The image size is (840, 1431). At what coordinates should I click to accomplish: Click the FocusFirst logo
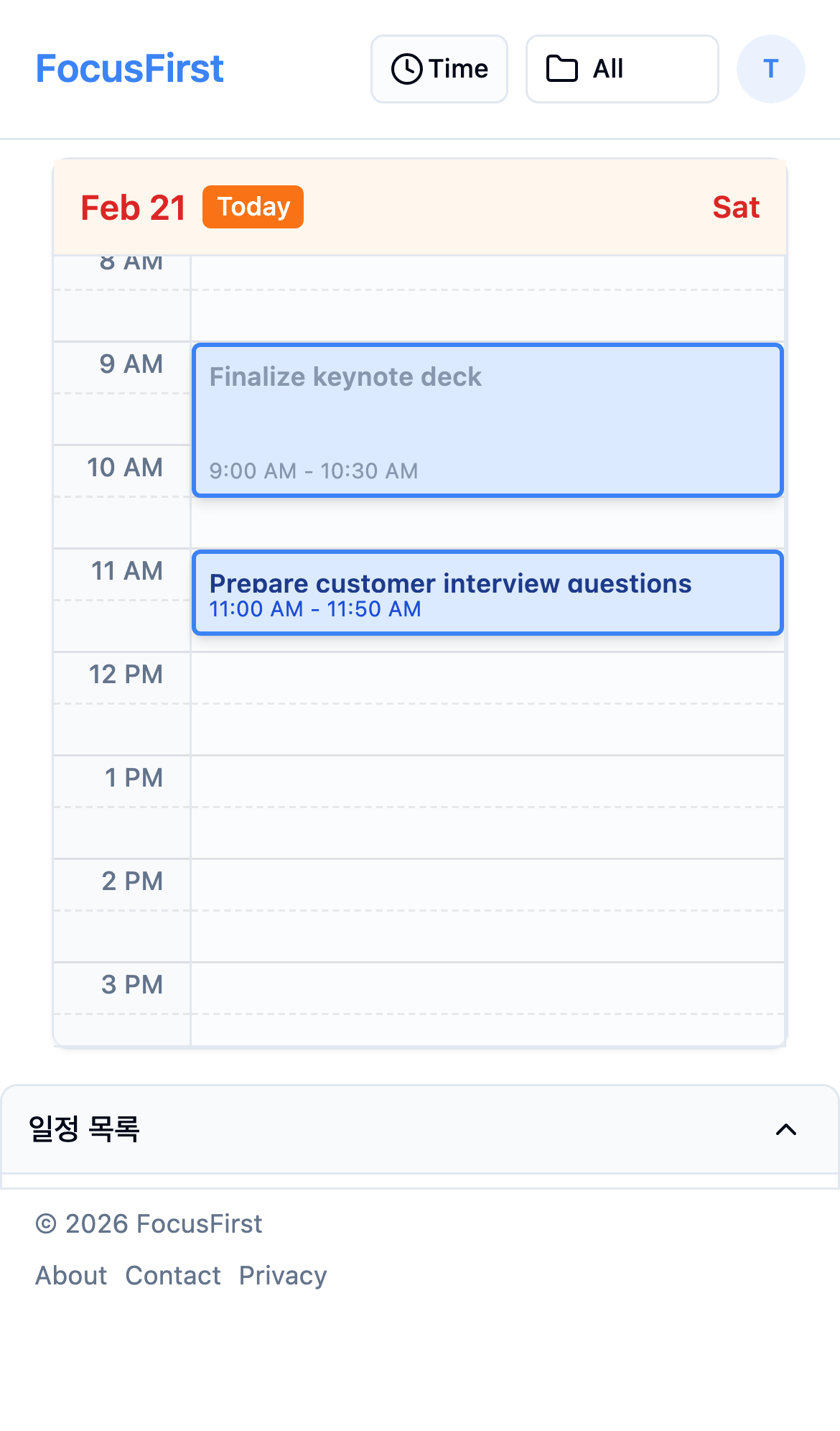coord(129,67)
